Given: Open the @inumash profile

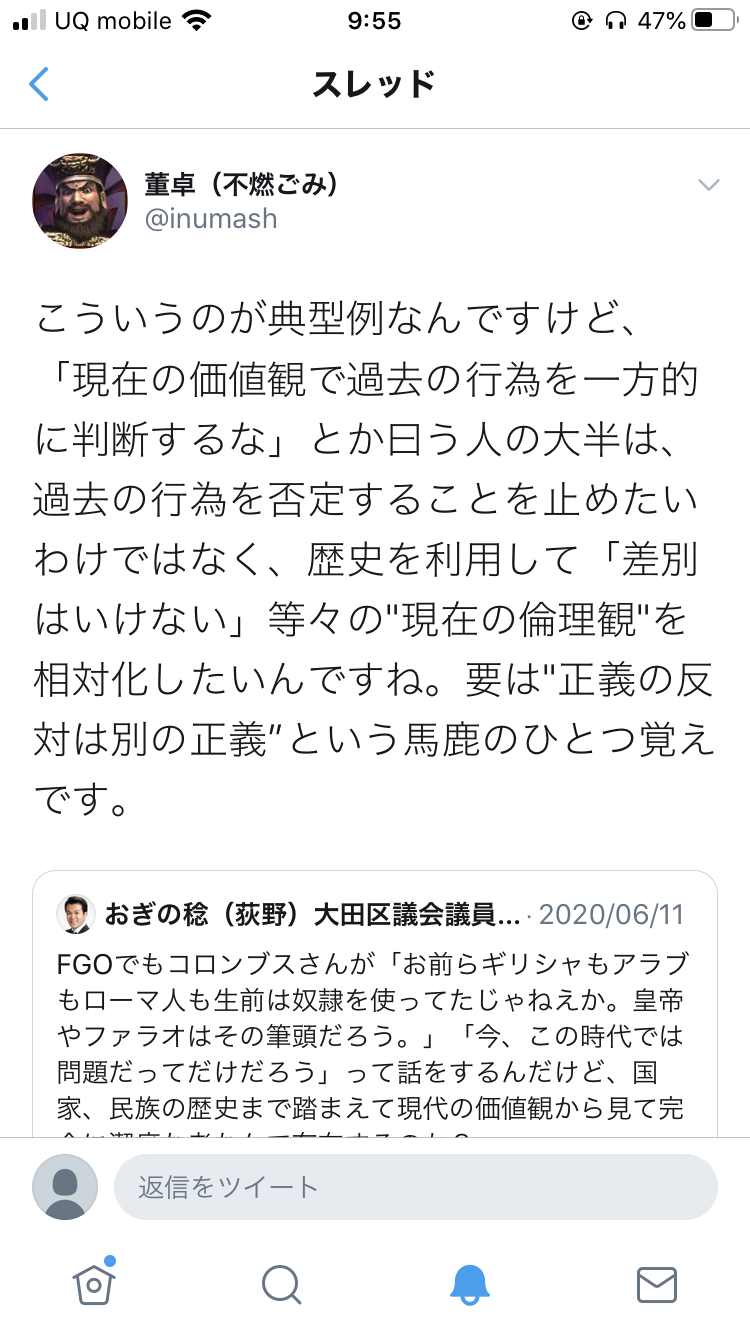Looking at the screenshot, I should click(211, 219).
